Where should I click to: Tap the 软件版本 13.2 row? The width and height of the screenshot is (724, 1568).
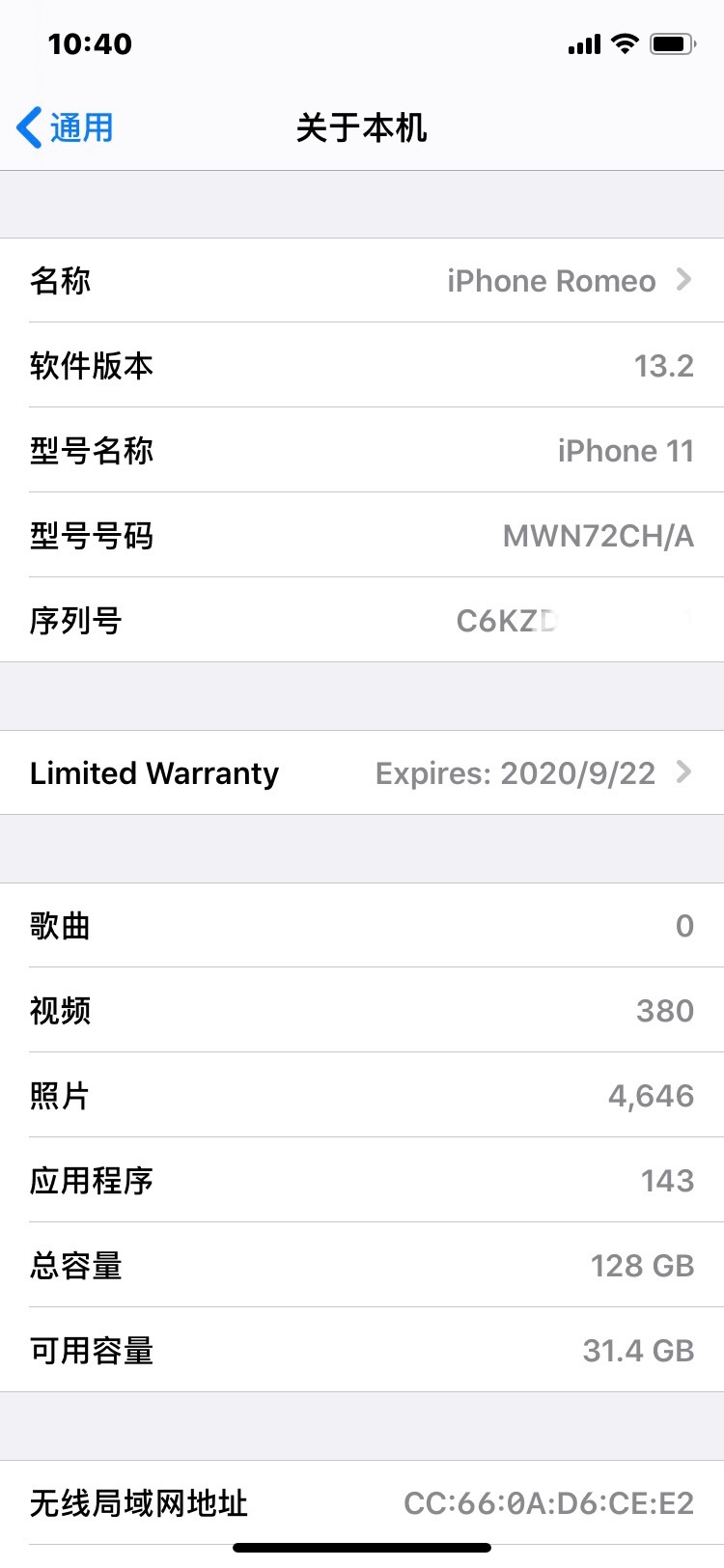point(362,365)
